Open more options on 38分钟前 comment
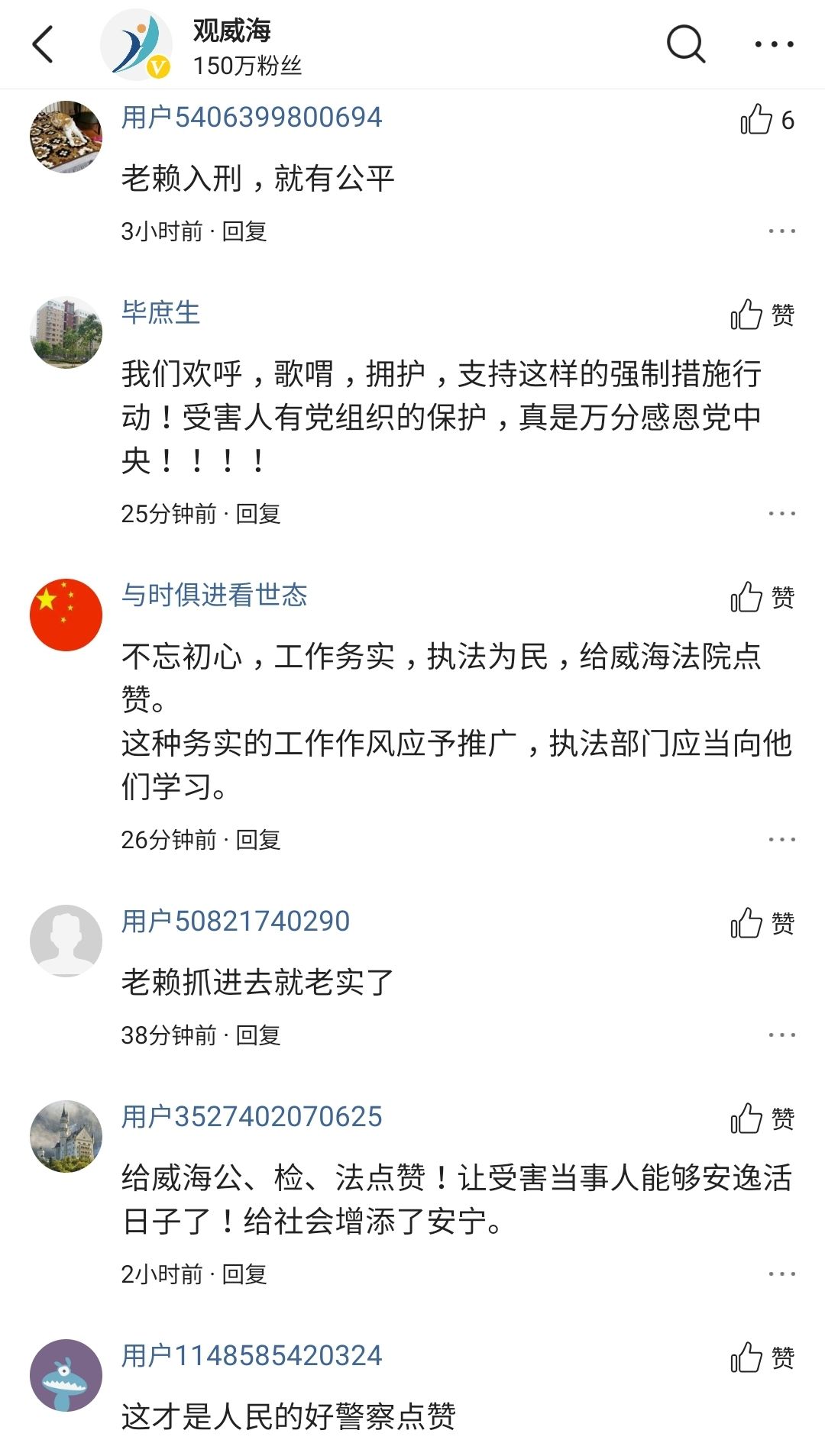 (x=781, y=1035)
